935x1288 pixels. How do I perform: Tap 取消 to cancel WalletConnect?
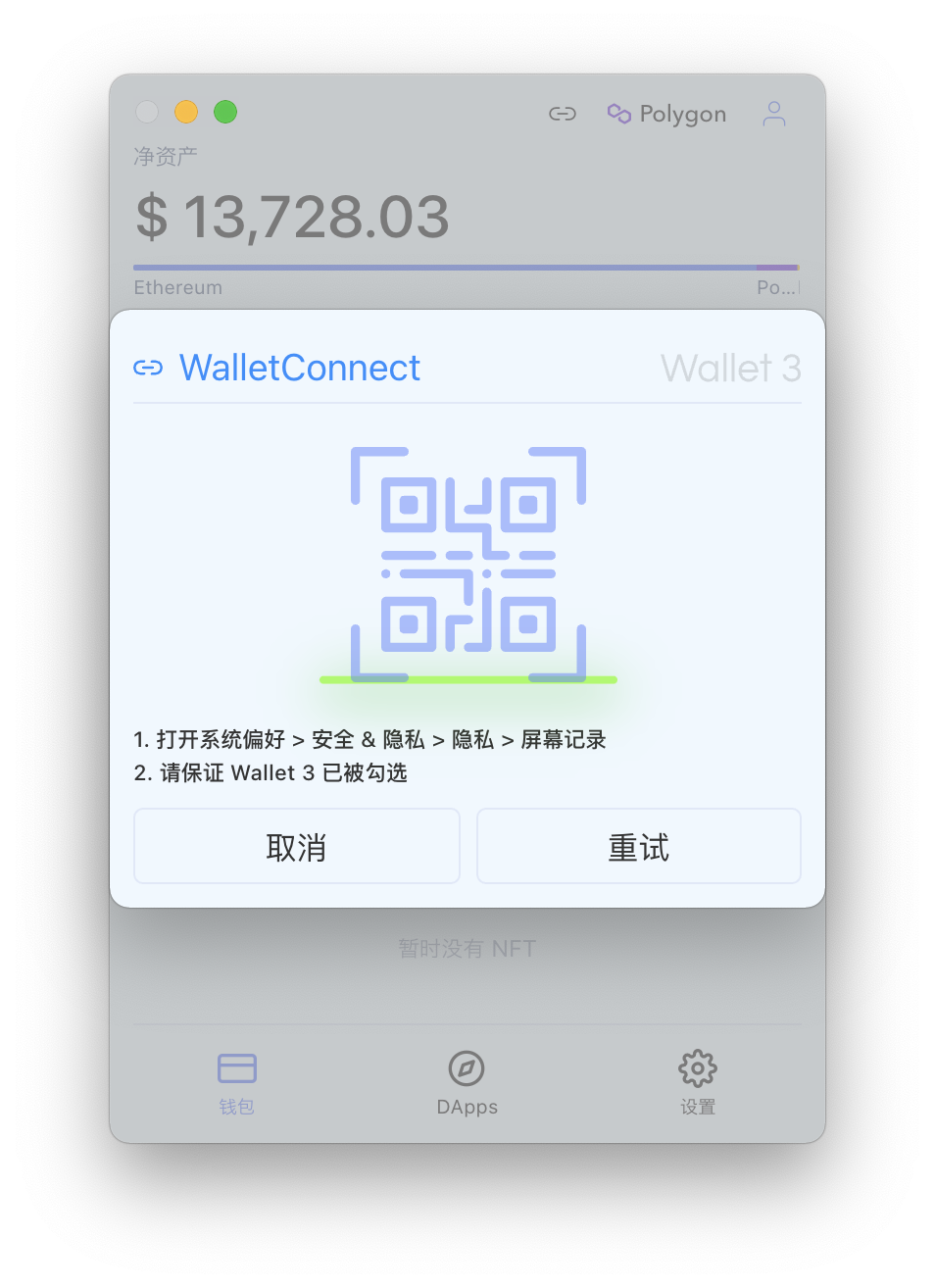296,846
